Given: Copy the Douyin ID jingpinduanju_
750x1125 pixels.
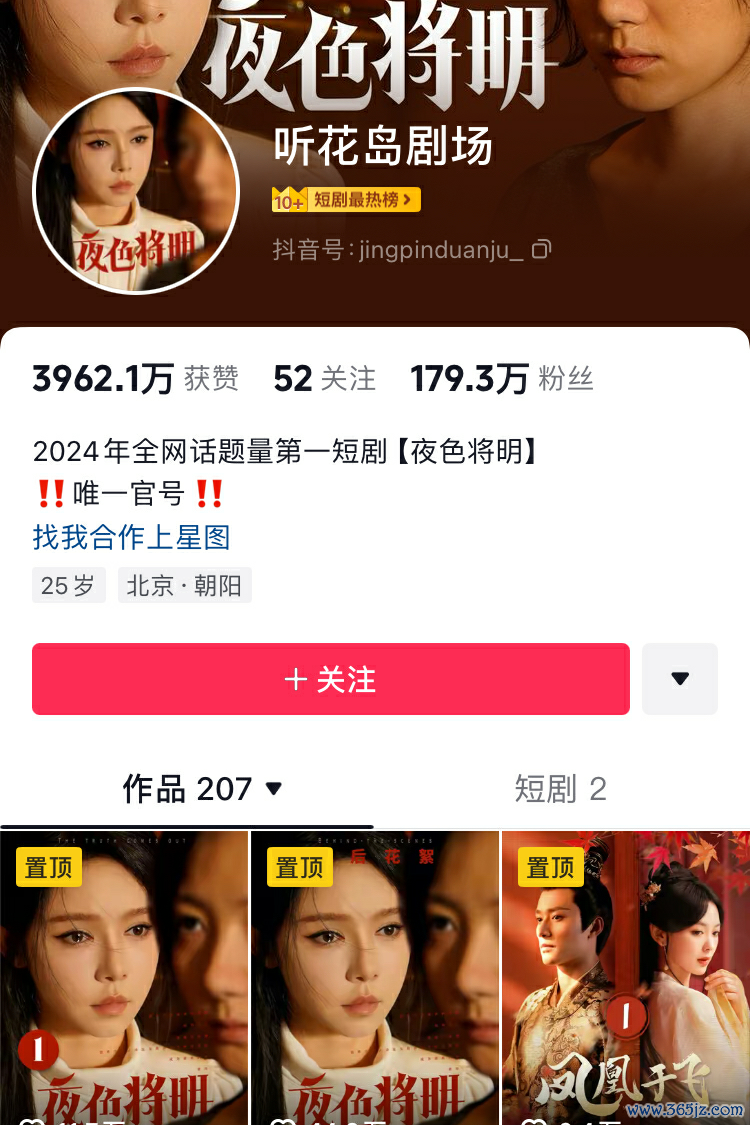Looking at the screenshot, I should [541, 249].
